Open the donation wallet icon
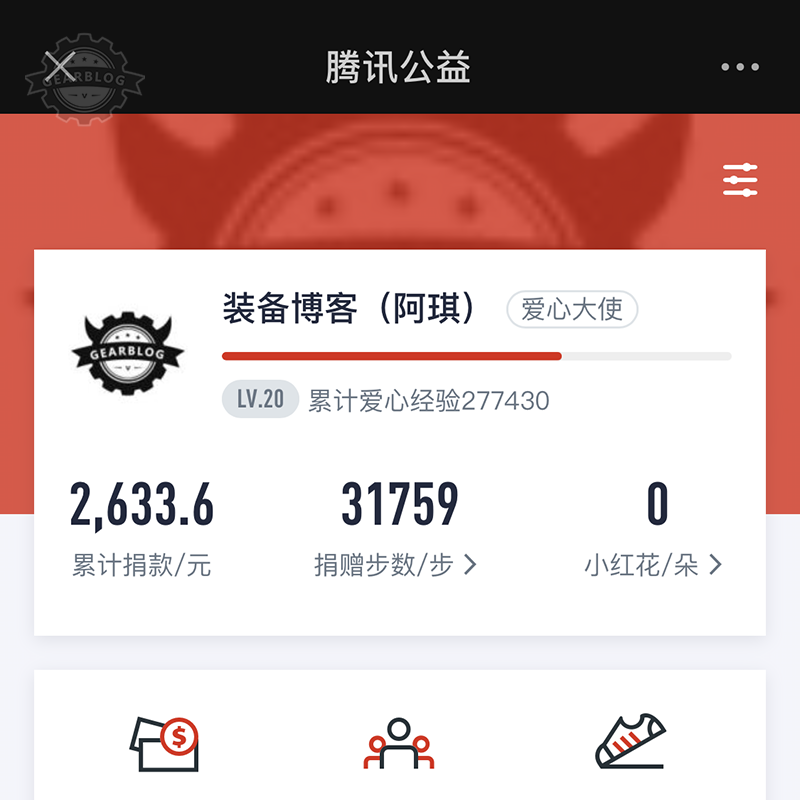Image resolution: width=800 pixels, height=800 pixels. click(x=165, y=745)
